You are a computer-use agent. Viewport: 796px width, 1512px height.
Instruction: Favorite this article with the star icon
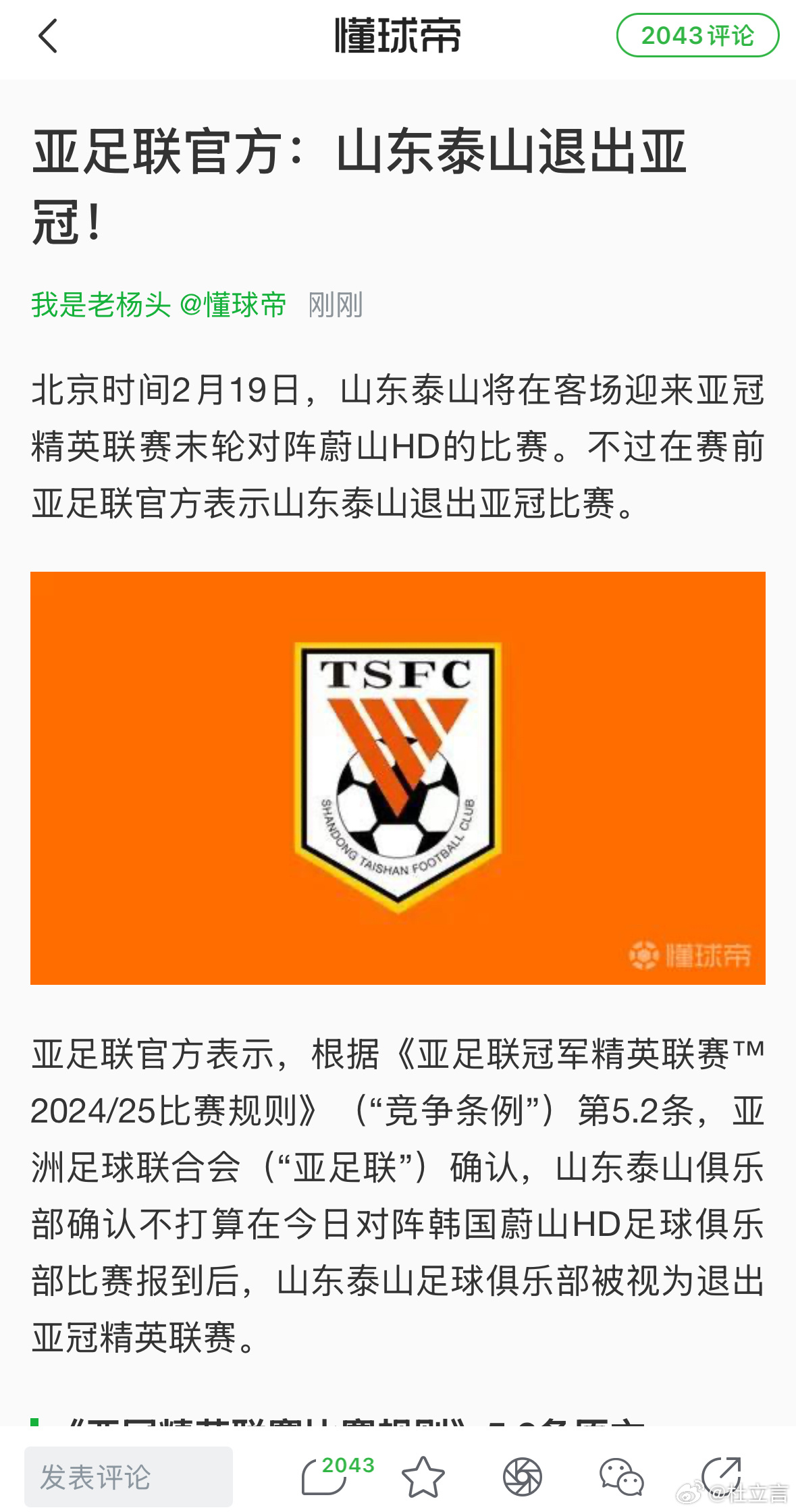click(x=423, y=1476)
